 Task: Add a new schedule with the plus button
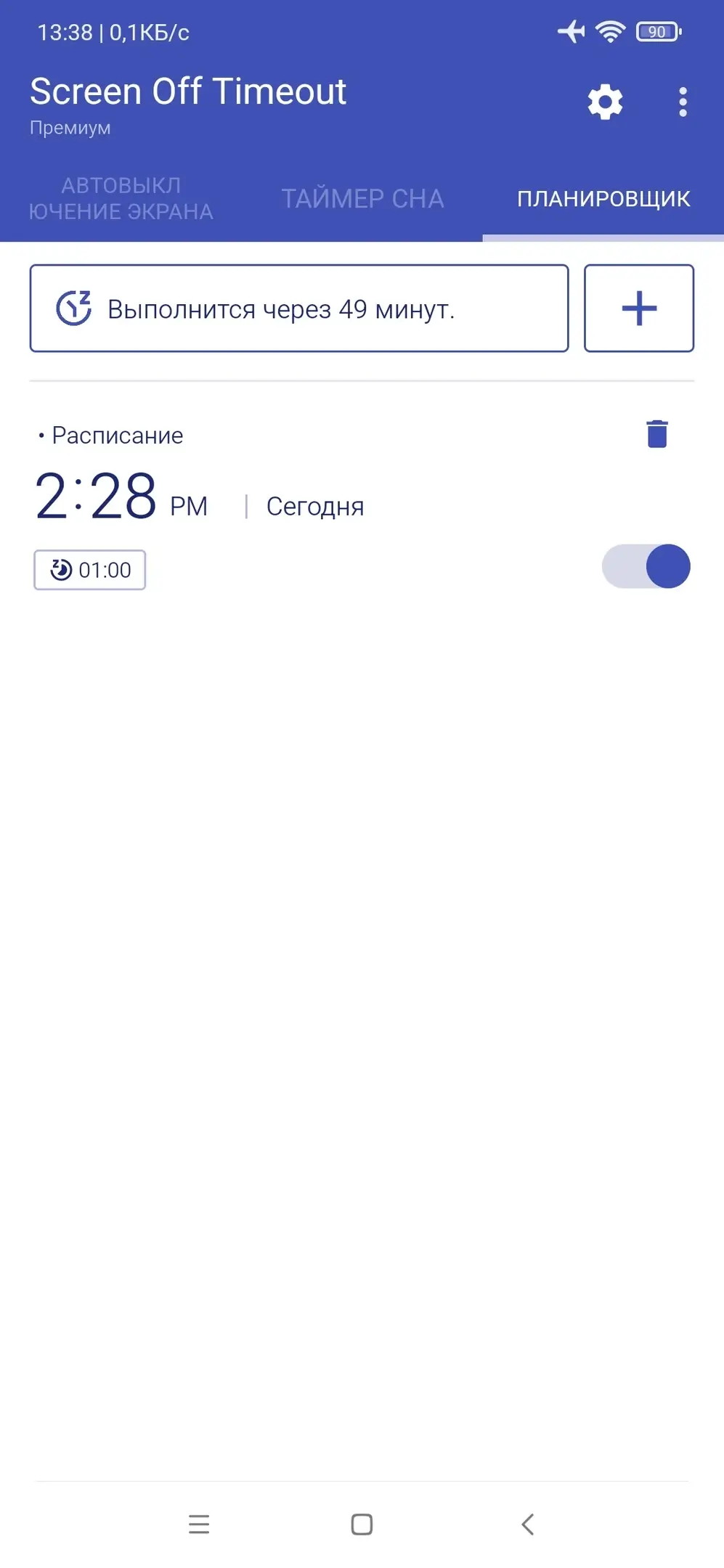639,309
